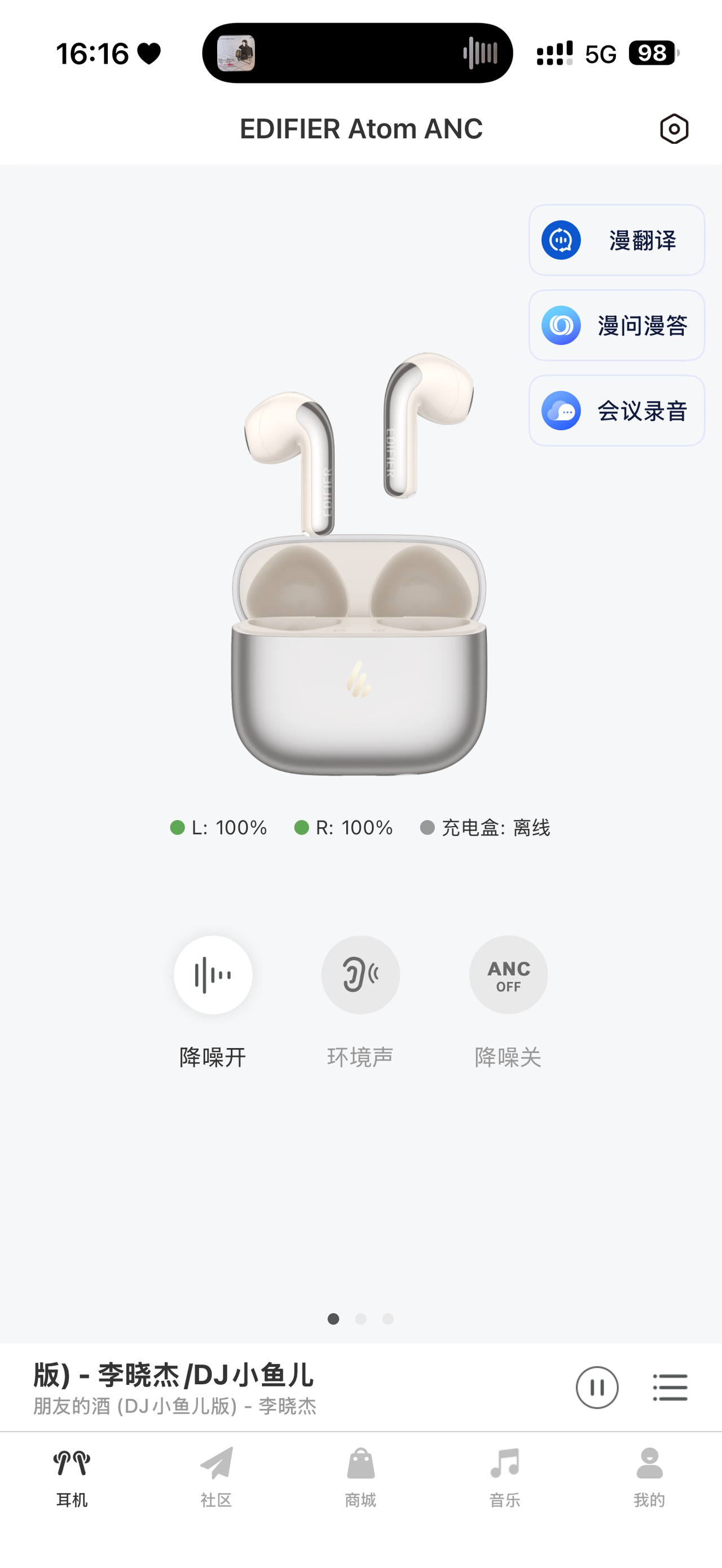This screenshot has height=1568, width=722.
Task: Open device settings hexagon icon
Action: [x=674, y=129]
